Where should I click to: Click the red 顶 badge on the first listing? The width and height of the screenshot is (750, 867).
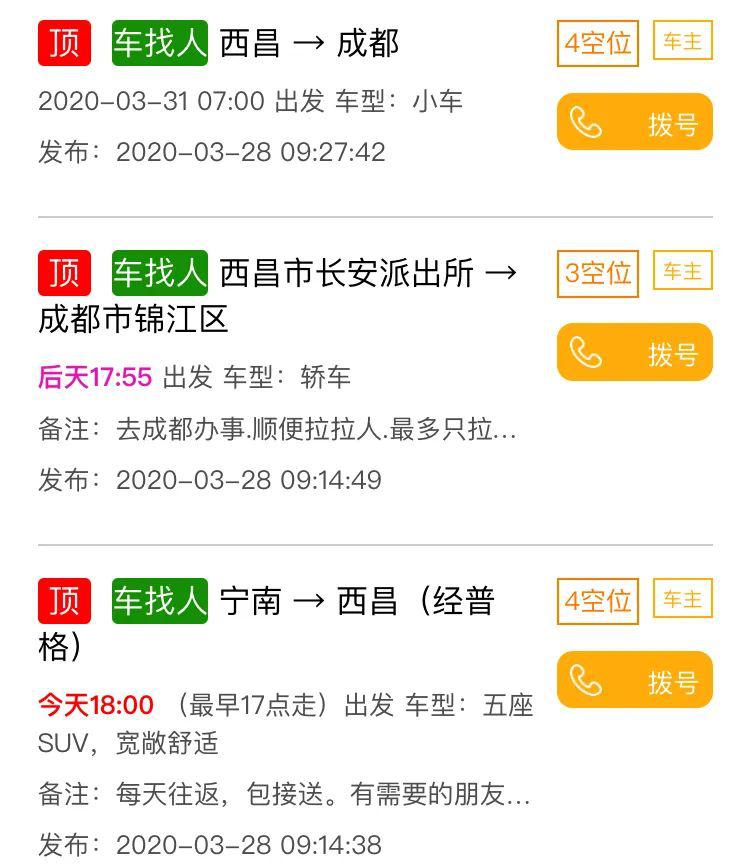[x=62, y=43]
